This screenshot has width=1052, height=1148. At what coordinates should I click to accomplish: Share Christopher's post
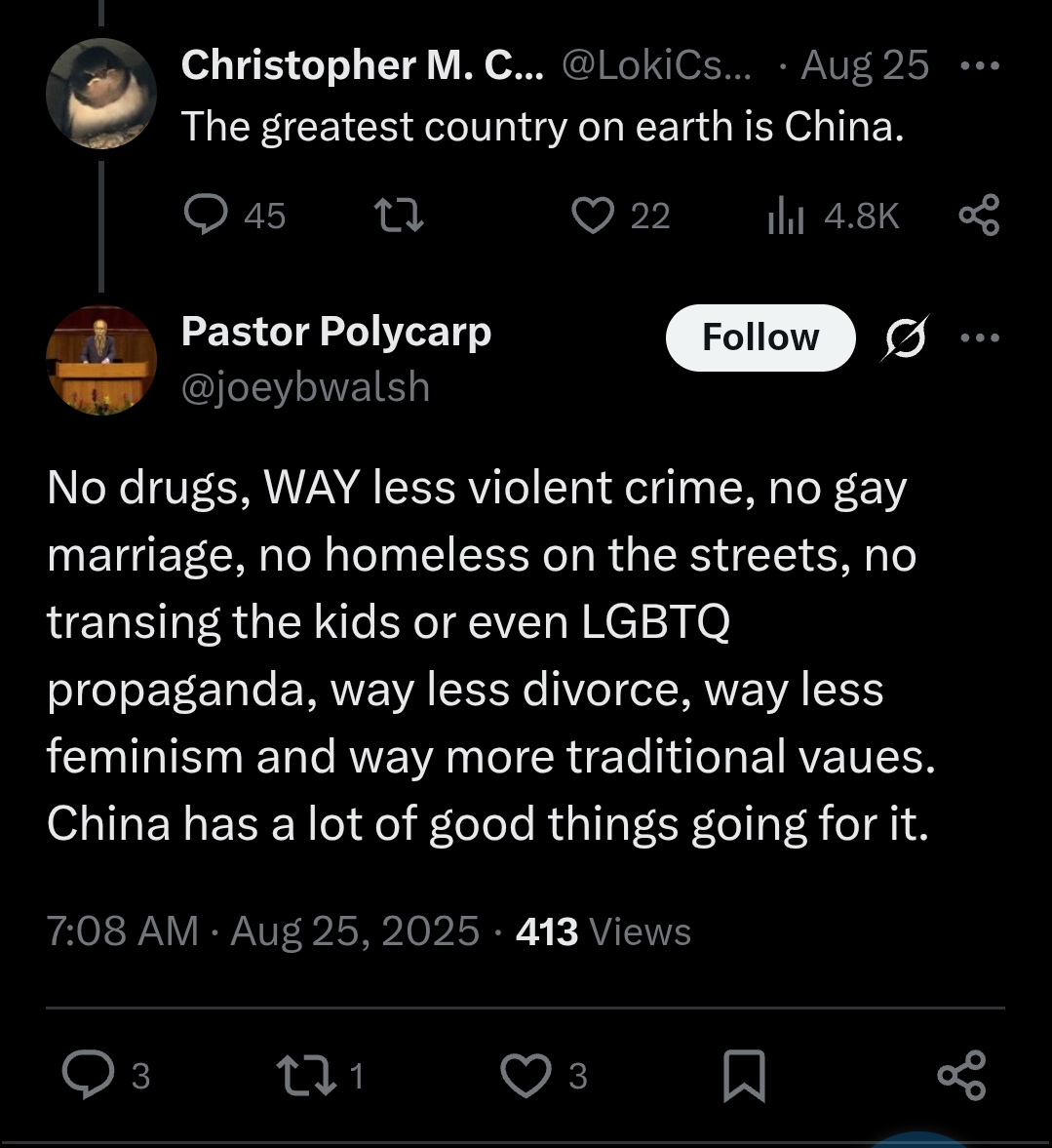(979, 215)
